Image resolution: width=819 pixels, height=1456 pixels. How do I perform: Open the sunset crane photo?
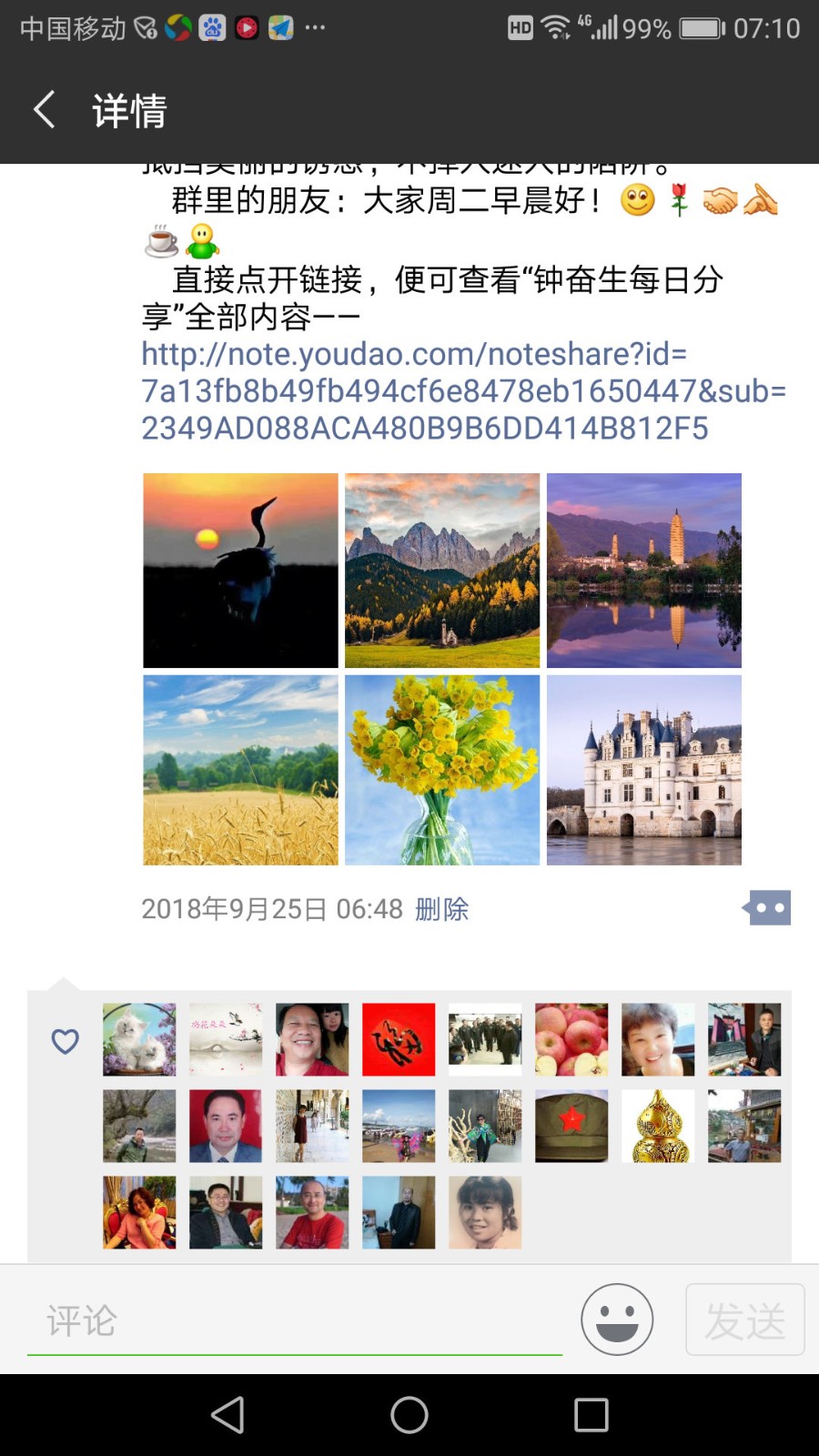click(x=240, y=571)
